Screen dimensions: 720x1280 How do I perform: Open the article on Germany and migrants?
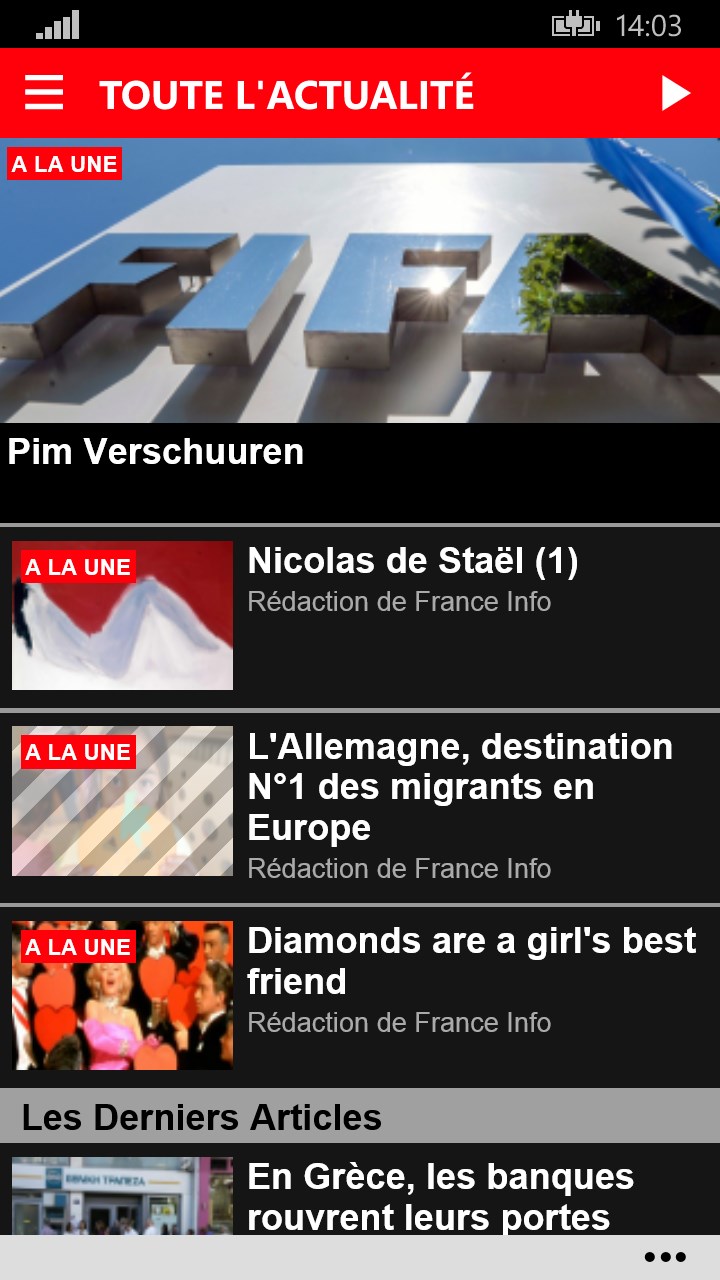point(460,787)
